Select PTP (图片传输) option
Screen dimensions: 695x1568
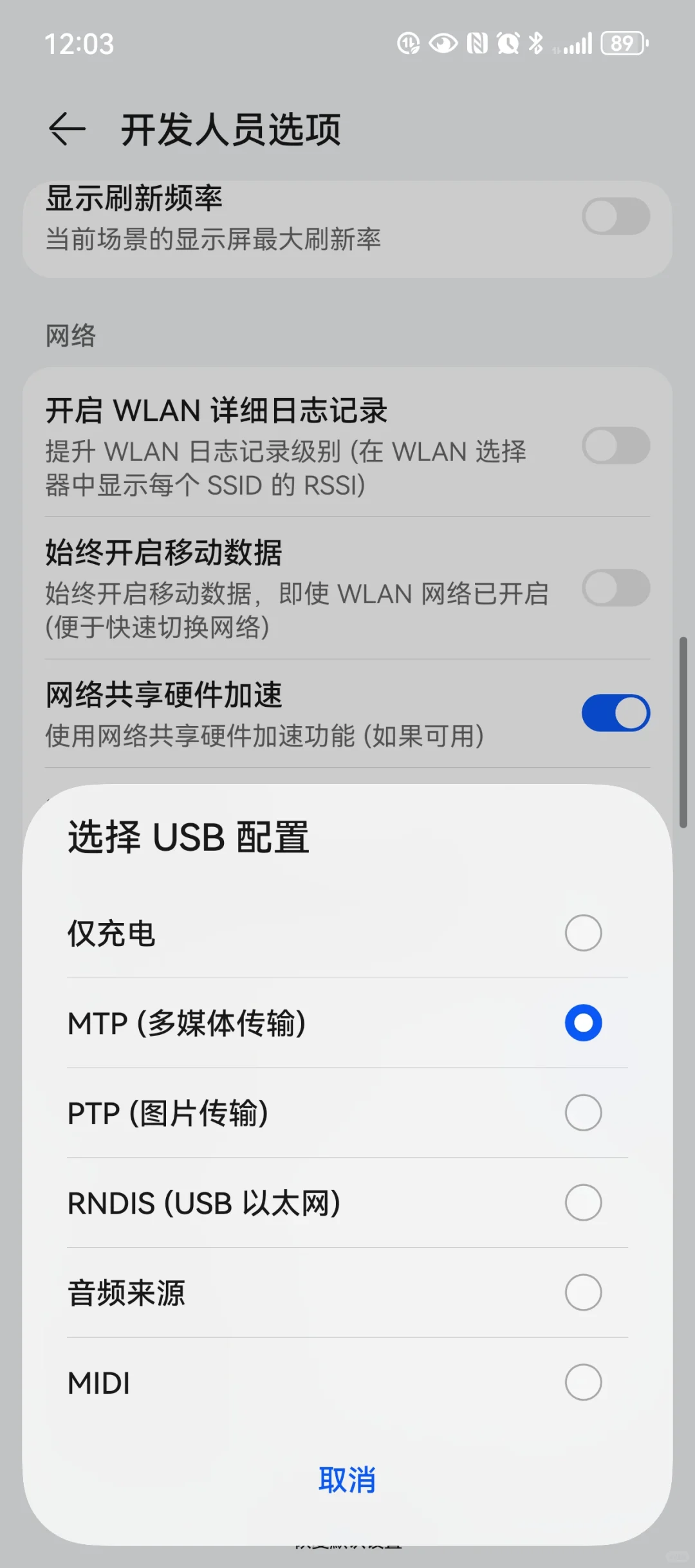[583, 1113]
